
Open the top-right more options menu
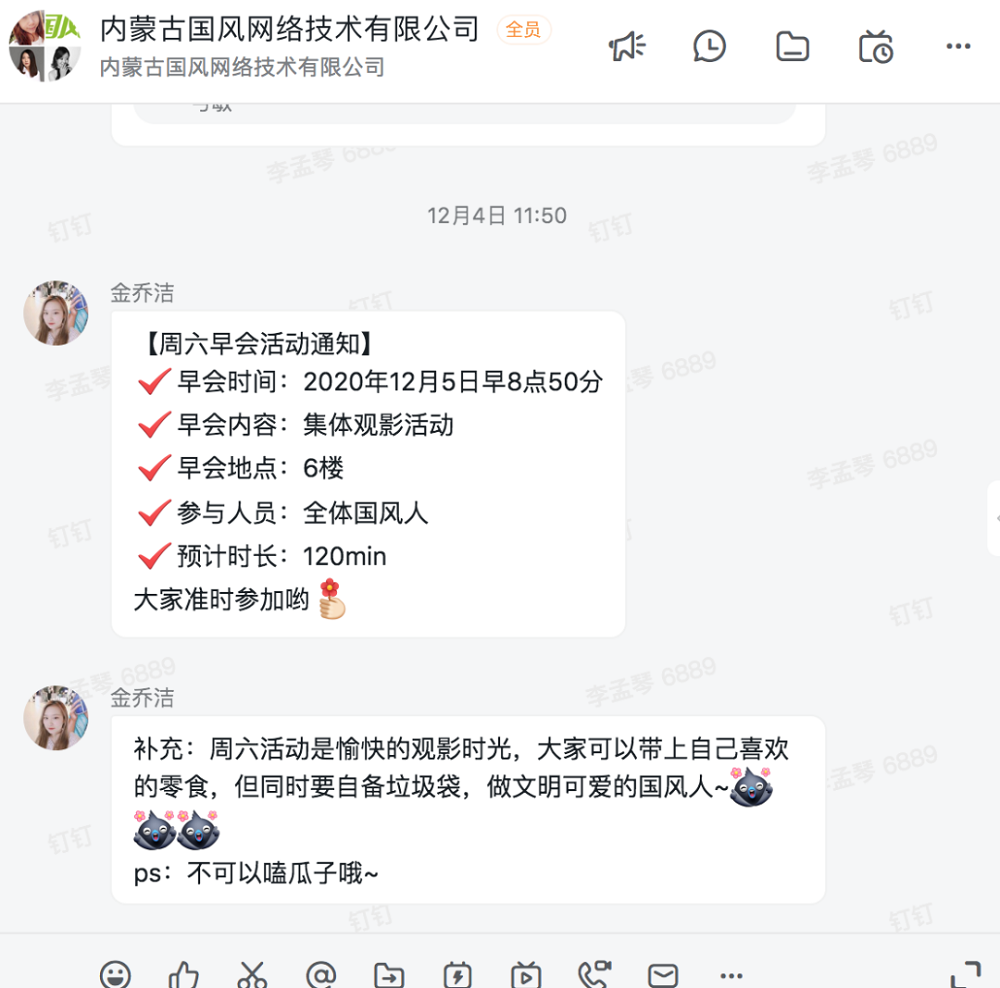tap(958, 46)
